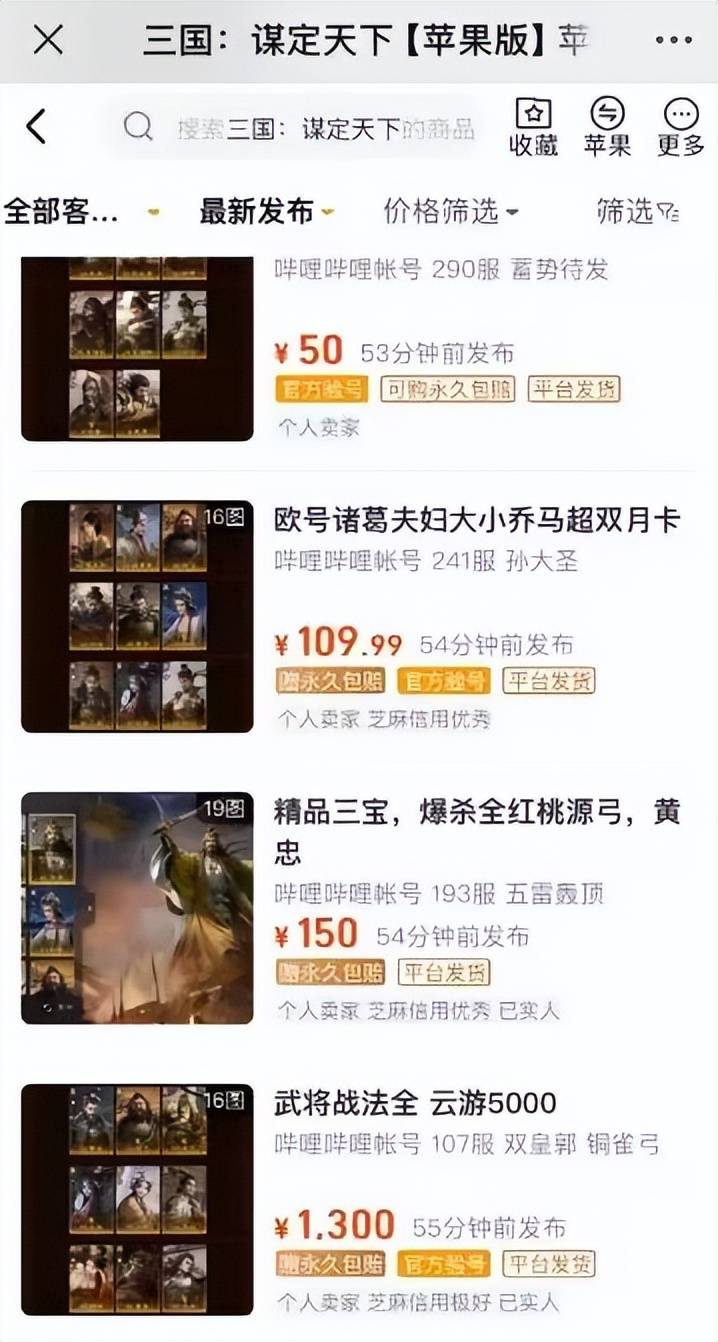Tap the 收藏 star icon
This screenshot has width=718, height=1342.
[x=533, y=127]
